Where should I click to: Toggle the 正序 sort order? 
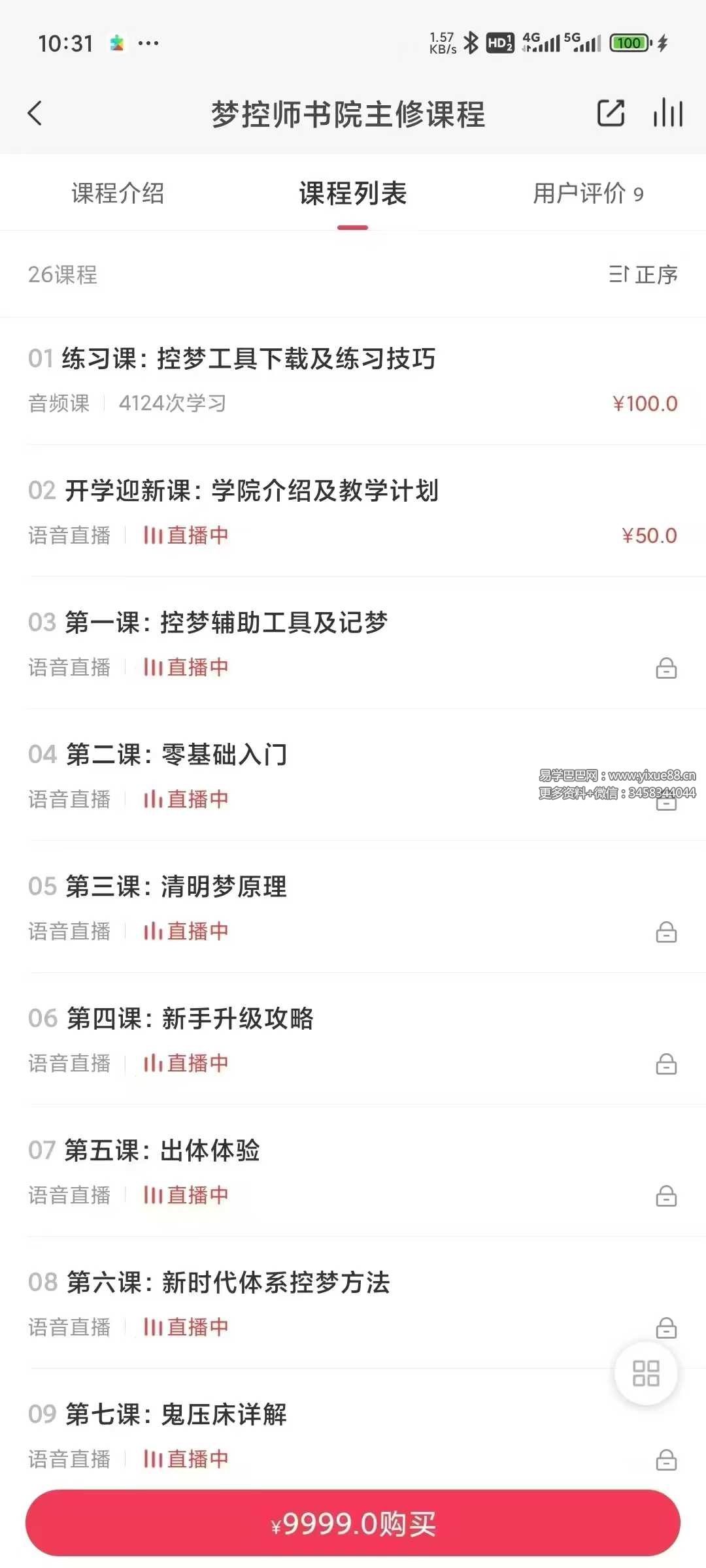(643, 274)
